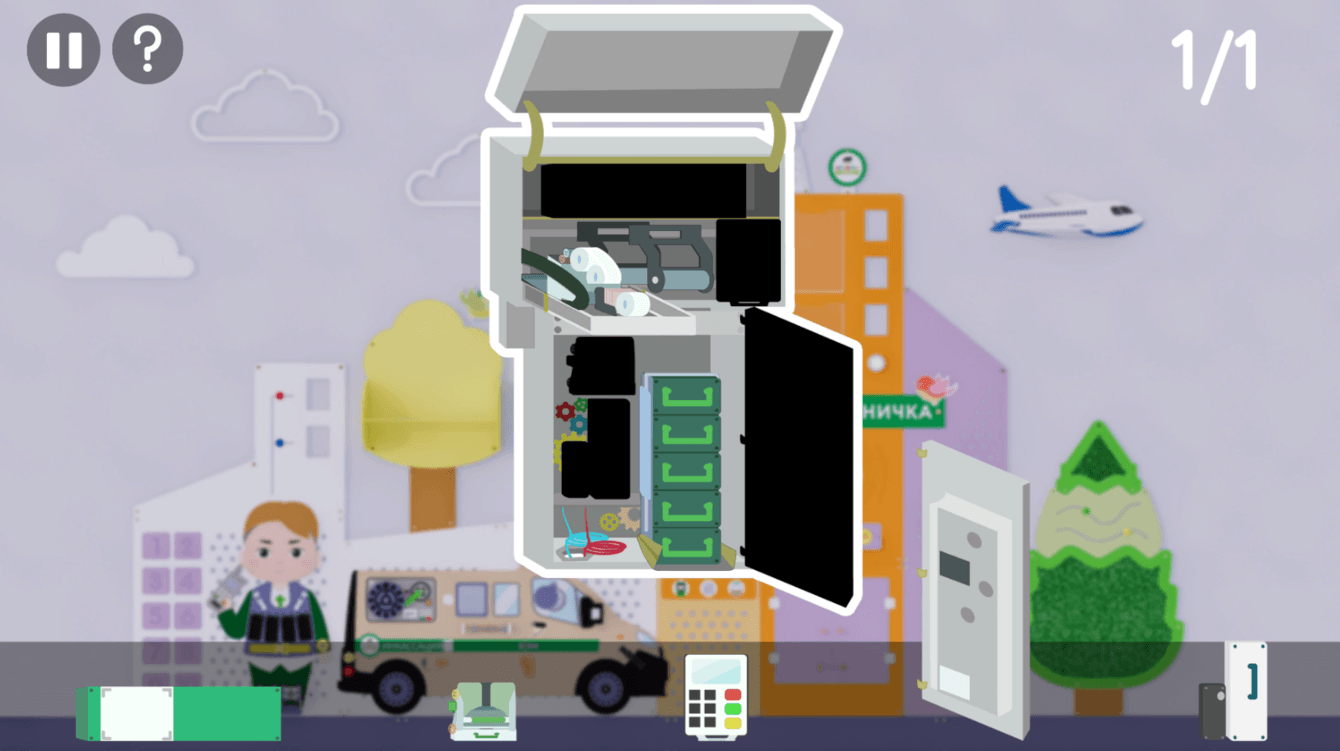Pause the game
Image resolution: width=1340 pixels, height=751 pixels.
pos(63,49)
